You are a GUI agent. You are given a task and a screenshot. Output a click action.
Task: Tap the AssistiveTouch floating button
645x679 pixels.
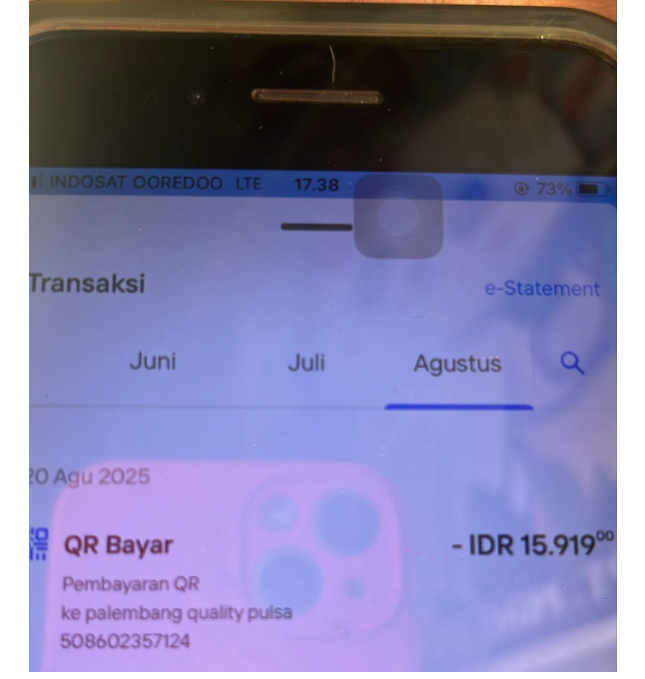pyautogui.click(x=398, y=216)
